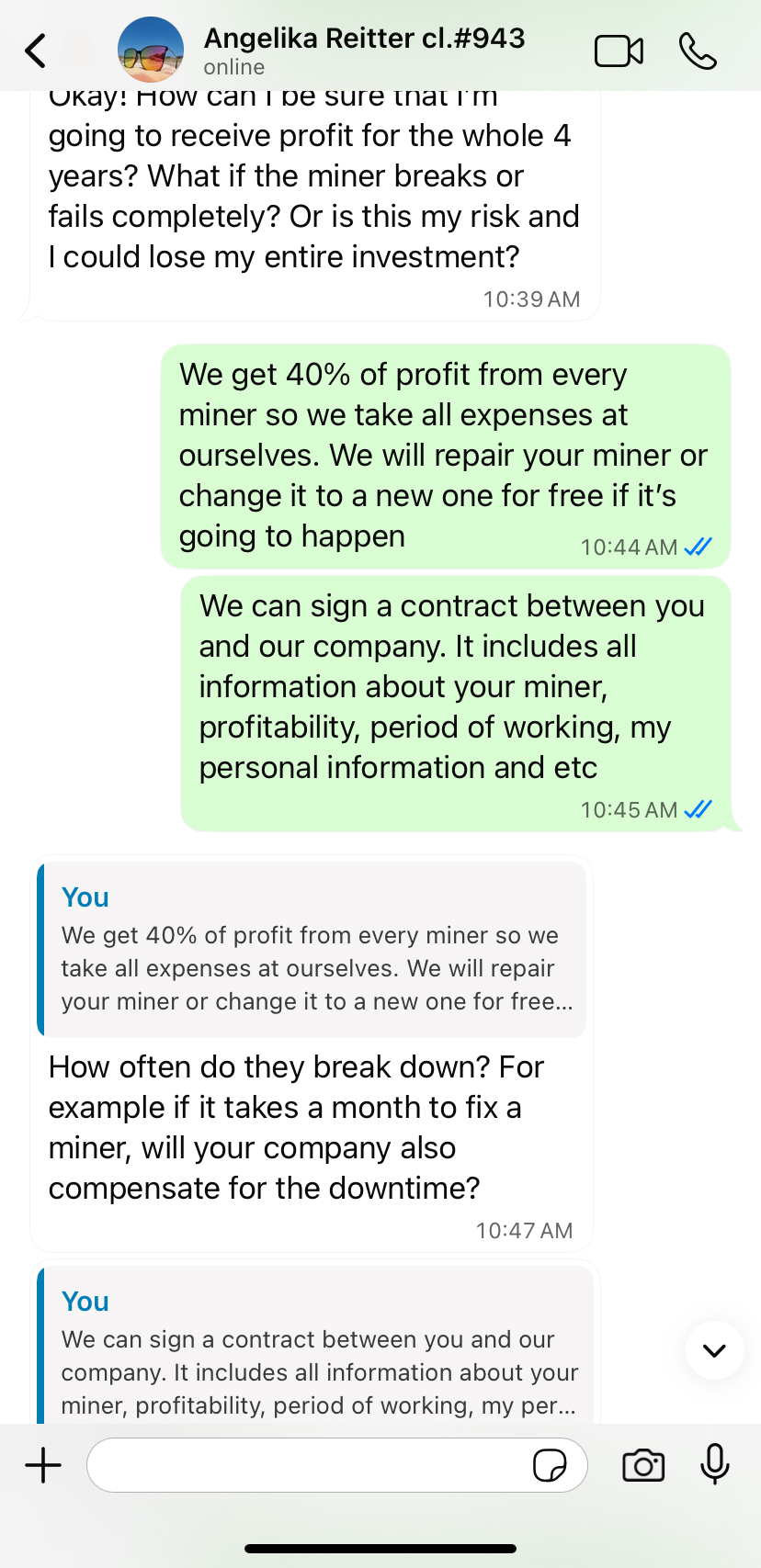Start a video call with Angelika
The height and width of the screenshot is (1568, 761).
pyautogui.click(x=619, y=51)
